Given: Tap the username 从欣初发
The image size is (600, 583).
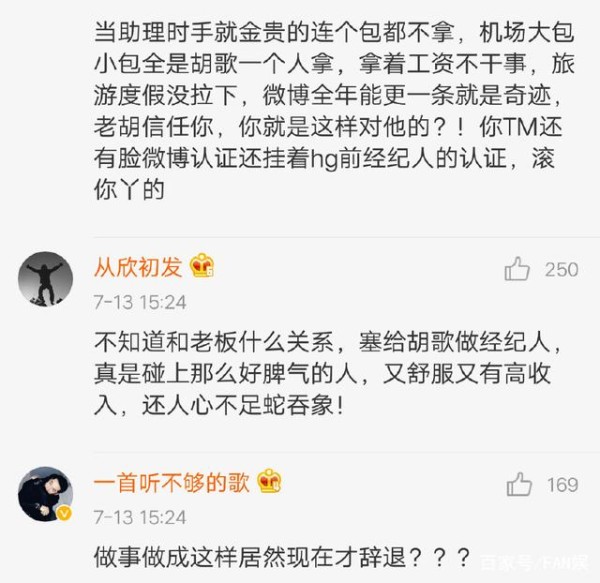Looking at the screenshot, I should [x=138, y=267].
